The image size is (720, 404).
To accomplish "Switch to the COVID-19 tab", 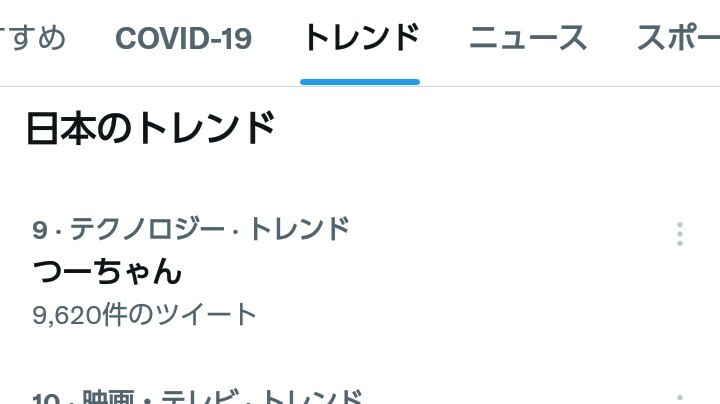I will pos(184,39).
